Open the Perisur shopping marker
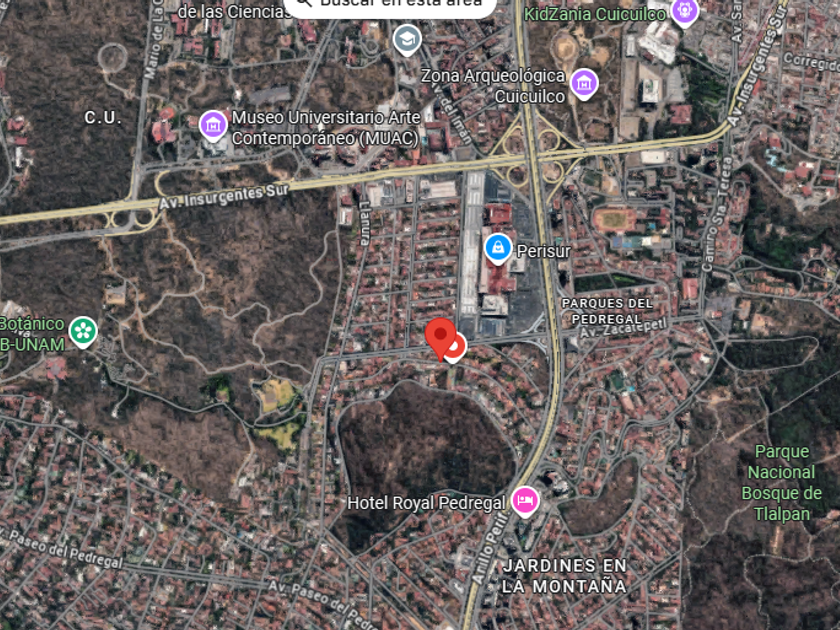 point(497,247)
